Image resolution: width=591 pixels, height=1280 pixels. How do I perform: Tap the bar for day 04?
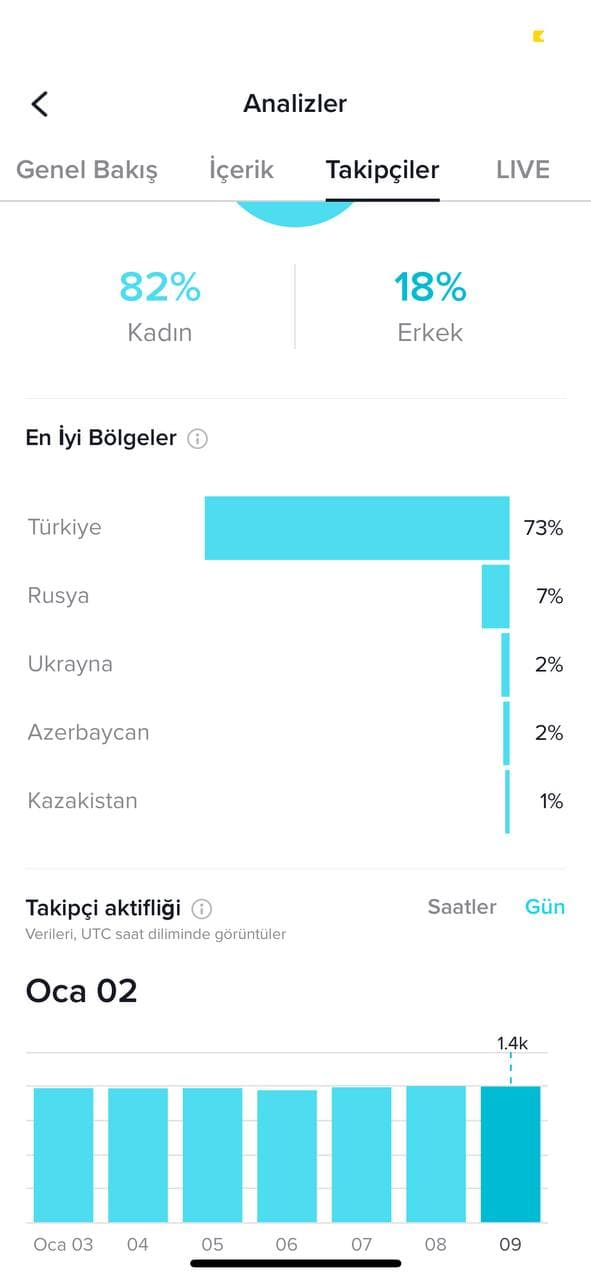[138, 1155]
